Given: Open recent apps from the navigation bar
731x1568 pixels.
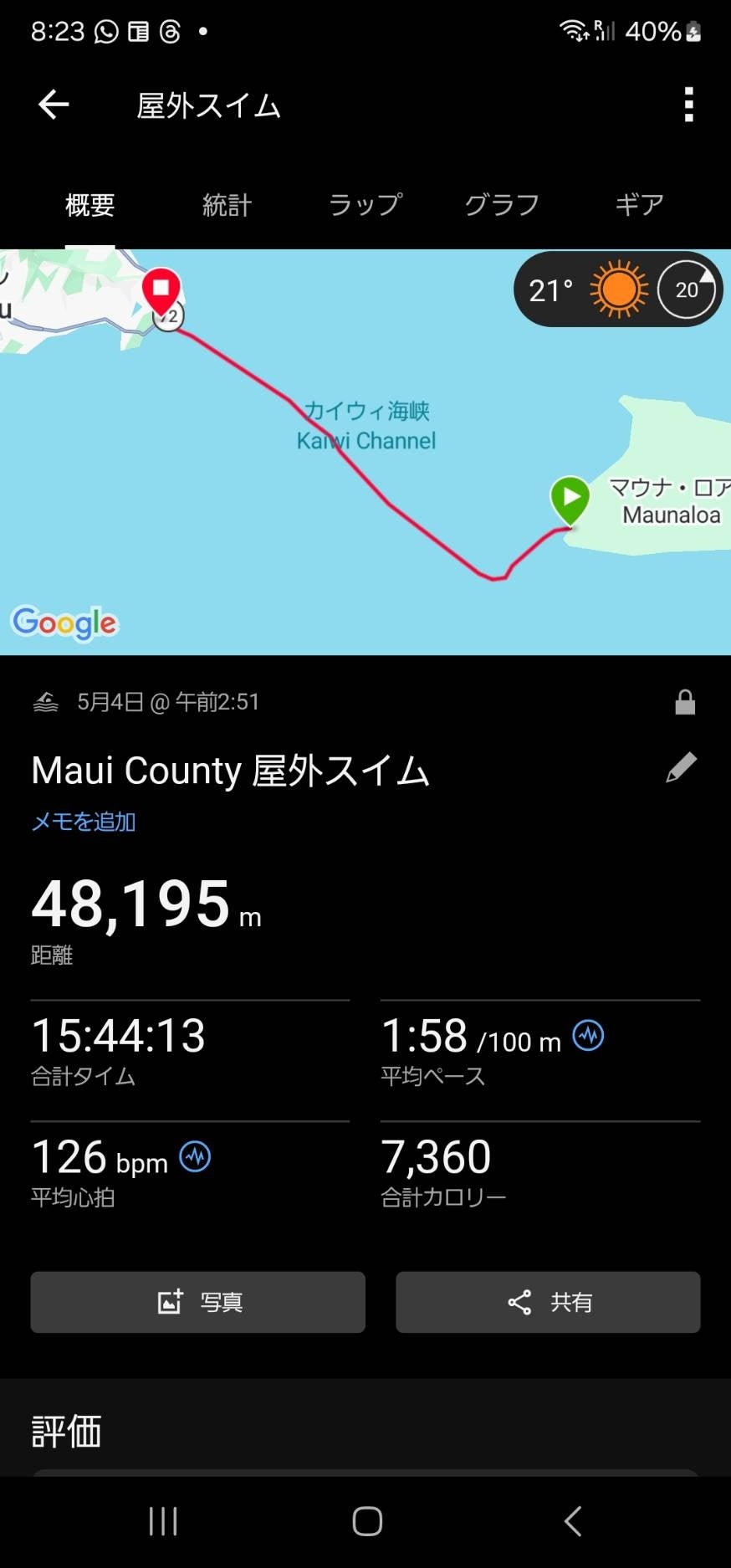Looking at the screenshot, I should tap(163, 1521).
